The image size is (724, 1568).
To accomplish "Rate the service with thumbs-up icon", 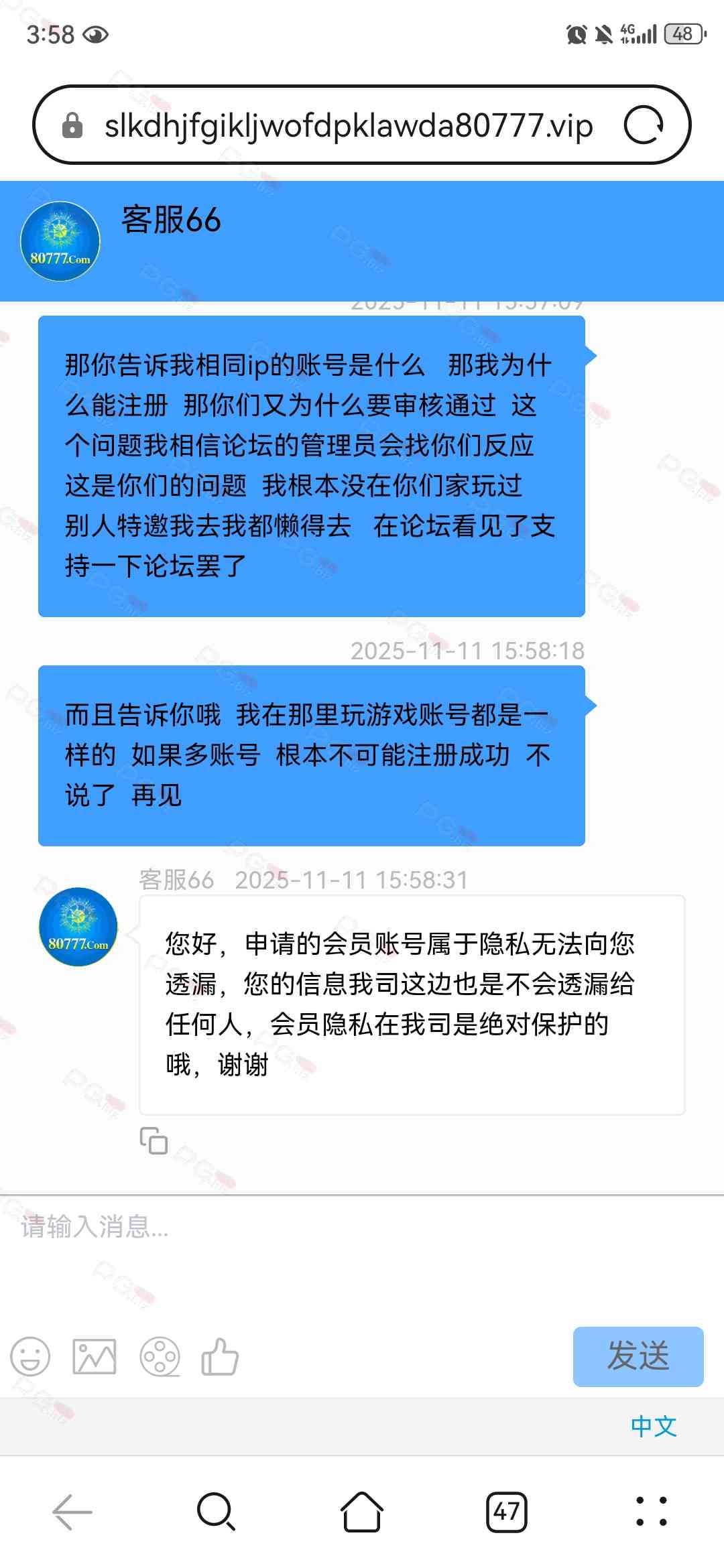I will 220,1357.
